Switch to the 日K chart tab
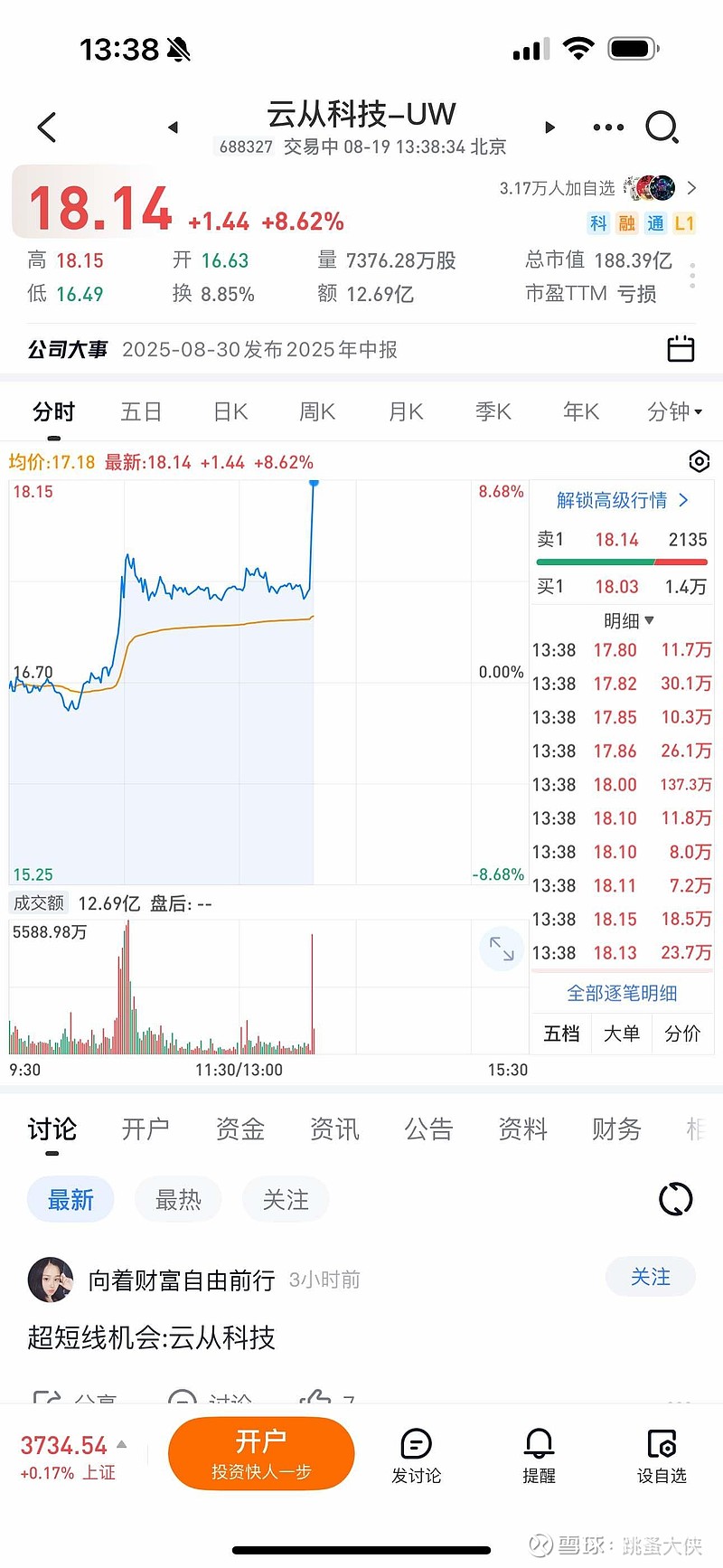Viewport: 723px width, 1568px height. pyautogui.click(x=230, y=412)
